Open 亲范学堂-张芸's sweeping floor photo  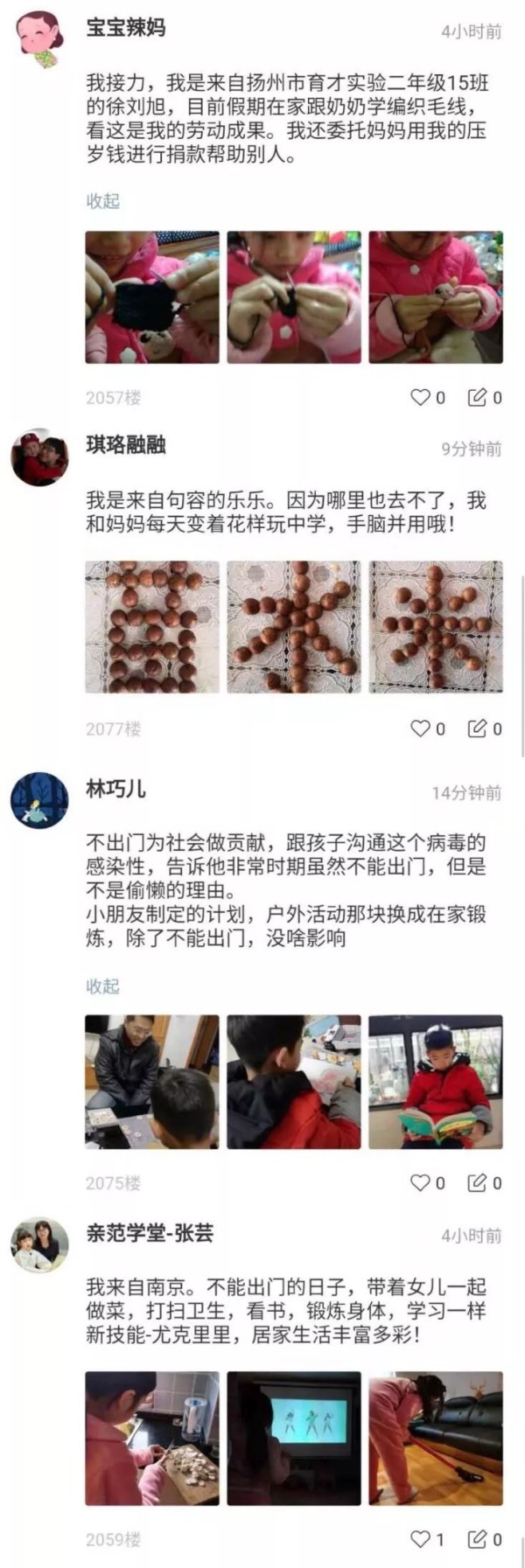point(436,1439)
